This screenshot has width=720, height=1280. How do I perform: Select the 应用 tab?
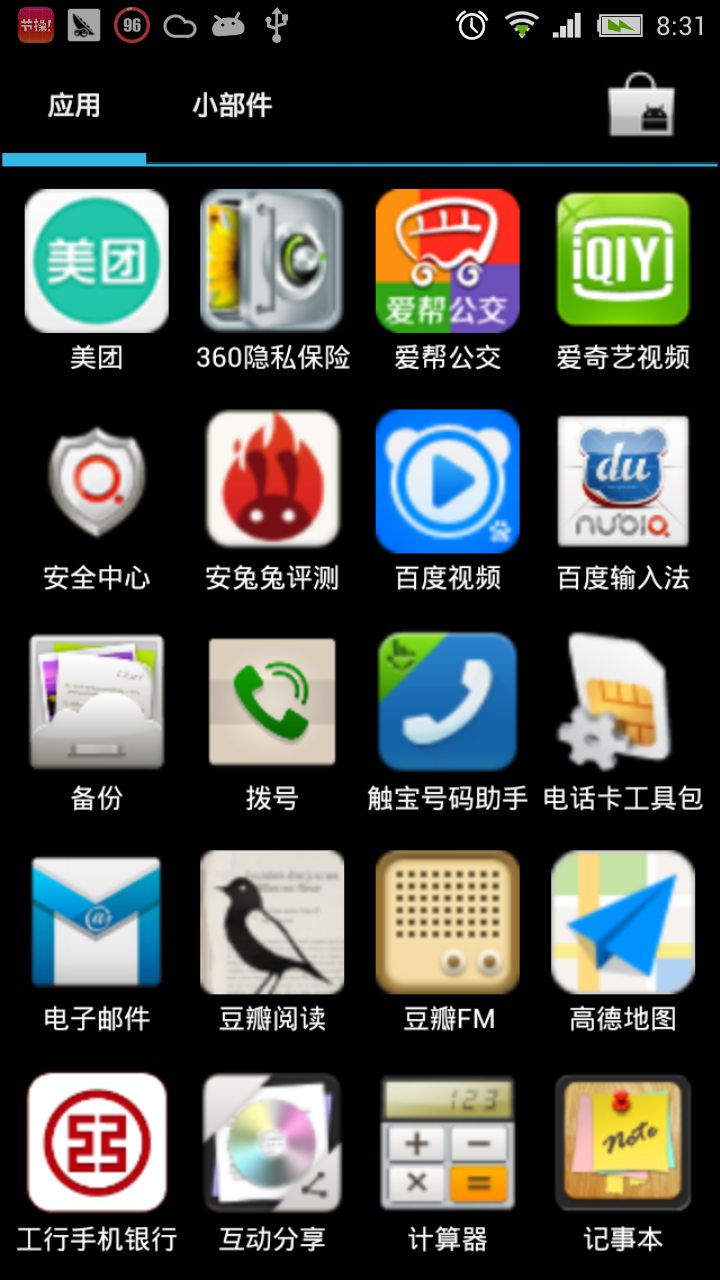pyautogui.click(x=74, y=106)
